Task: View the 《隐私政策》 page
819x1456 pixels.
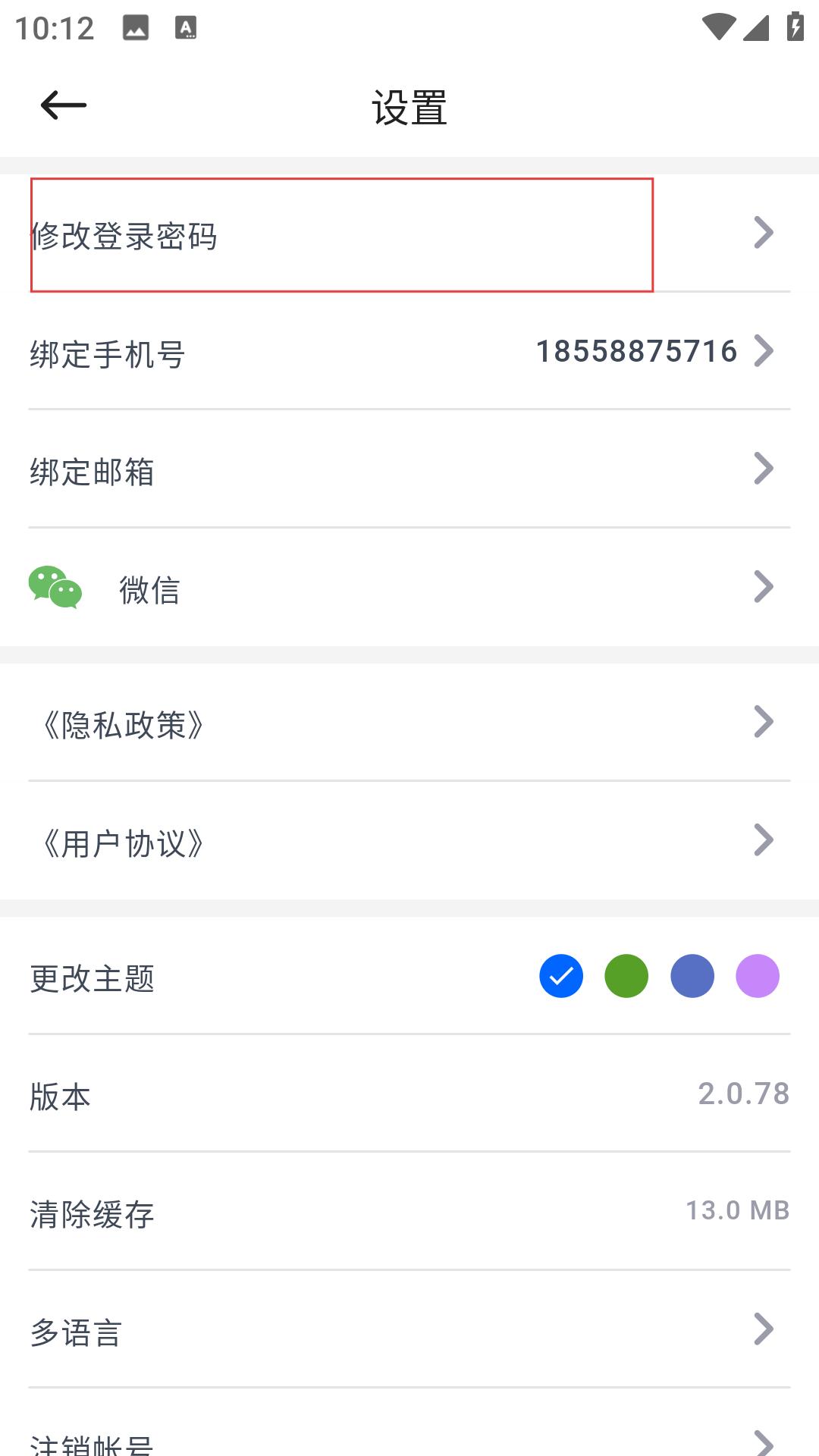Action: coord(409,722)
